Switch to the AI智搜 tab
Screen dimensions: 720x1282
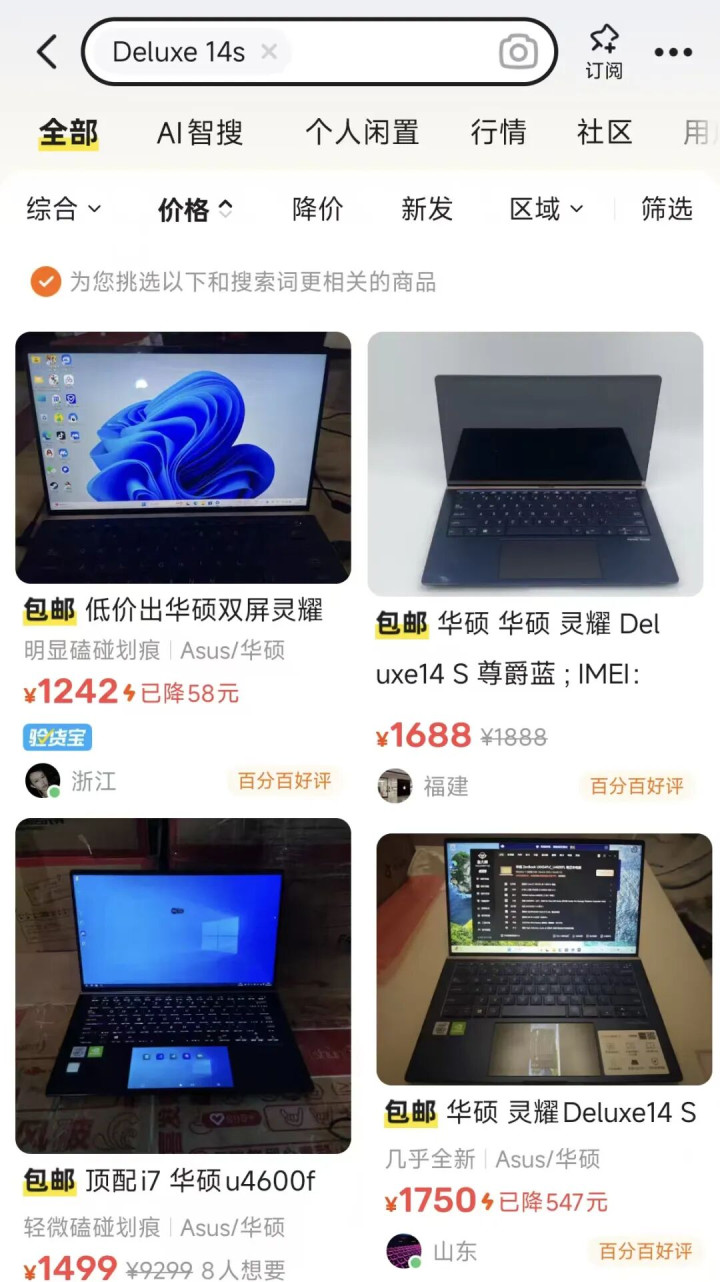[x=200, y=132]
